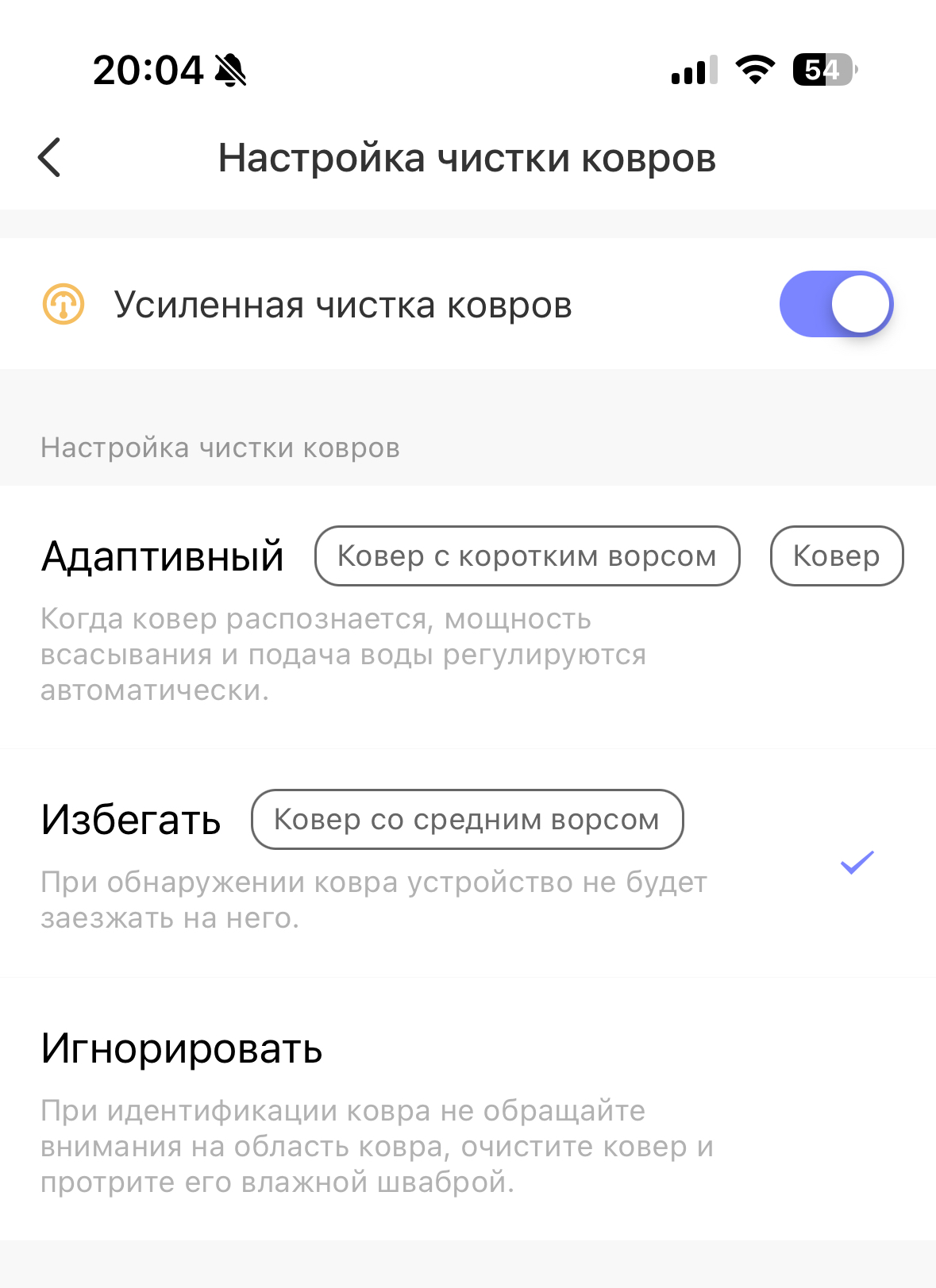This screenshot has width=936, height=1288.
Task: Select the Игнорировать carpet mode
Action: pyautogui.click(x=182, y=1048)
